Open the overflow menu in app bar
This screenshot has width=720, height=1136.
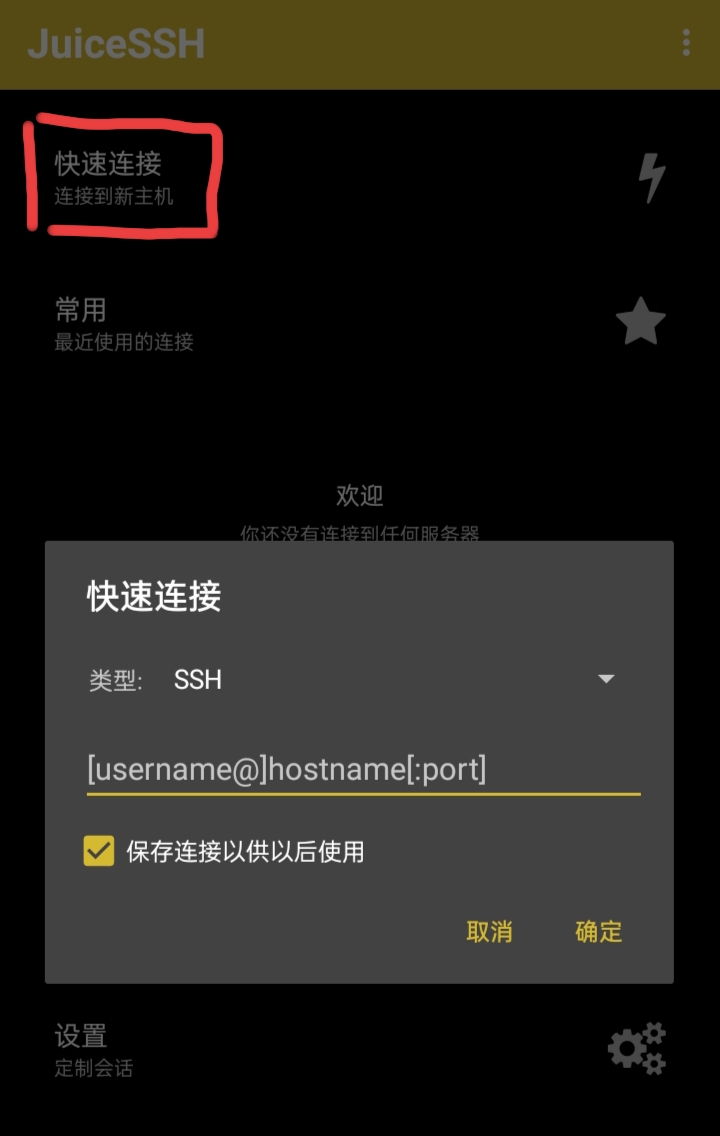pyautogui.click(x=686, y=43)
